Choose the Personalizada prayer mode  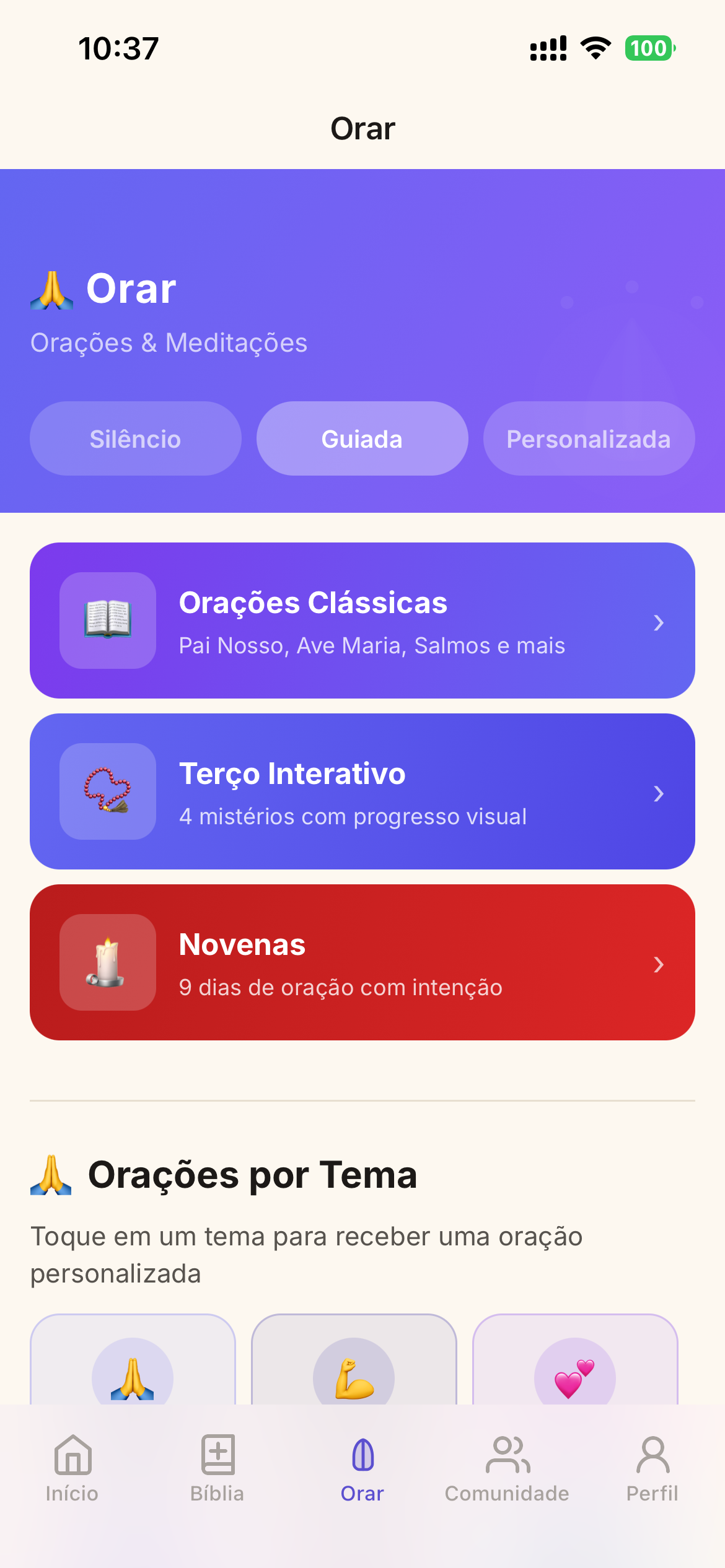click(589, 438)
